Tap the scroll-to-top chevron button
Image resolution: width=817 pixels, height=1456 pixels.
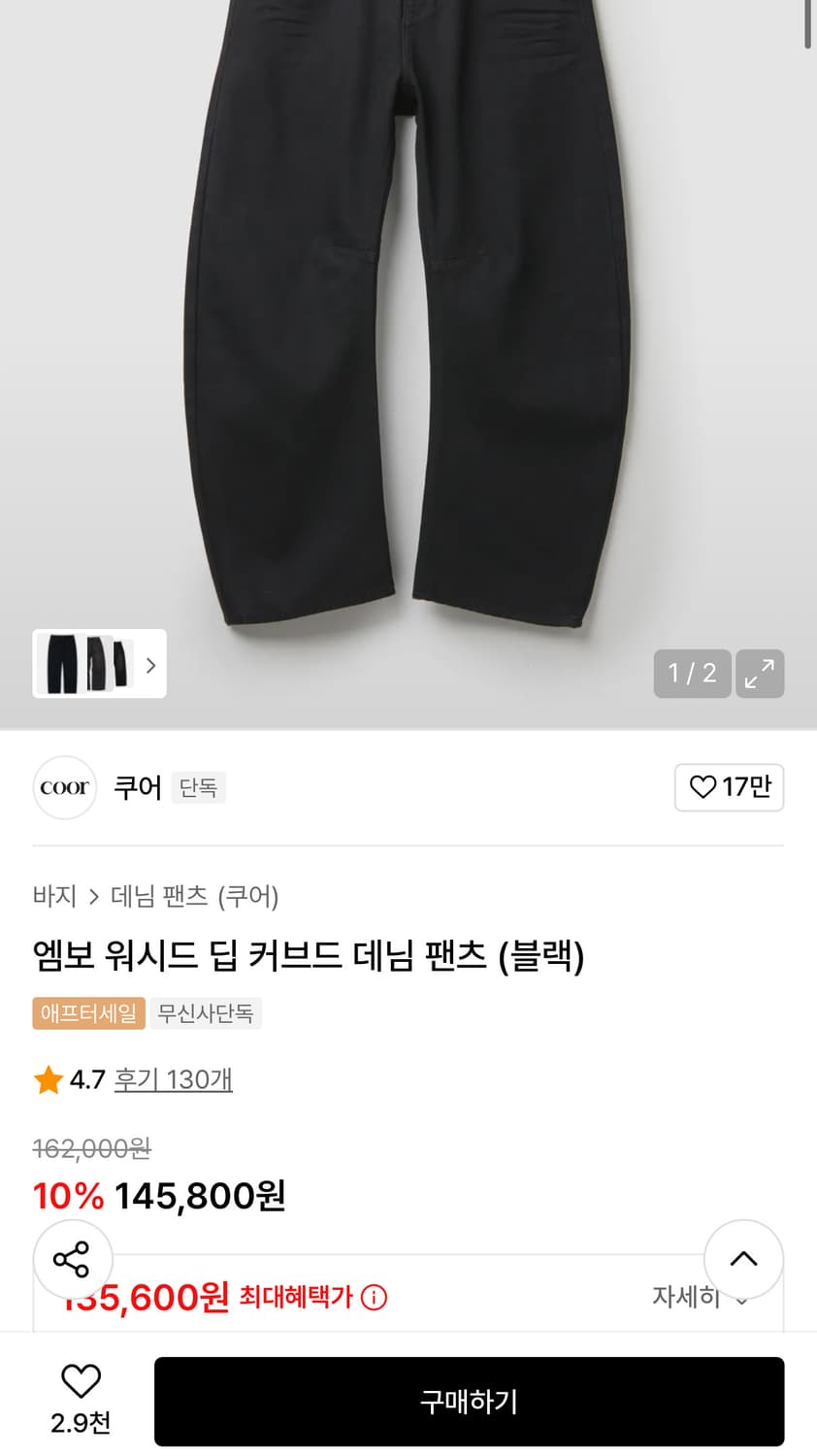pos(743,1259)
